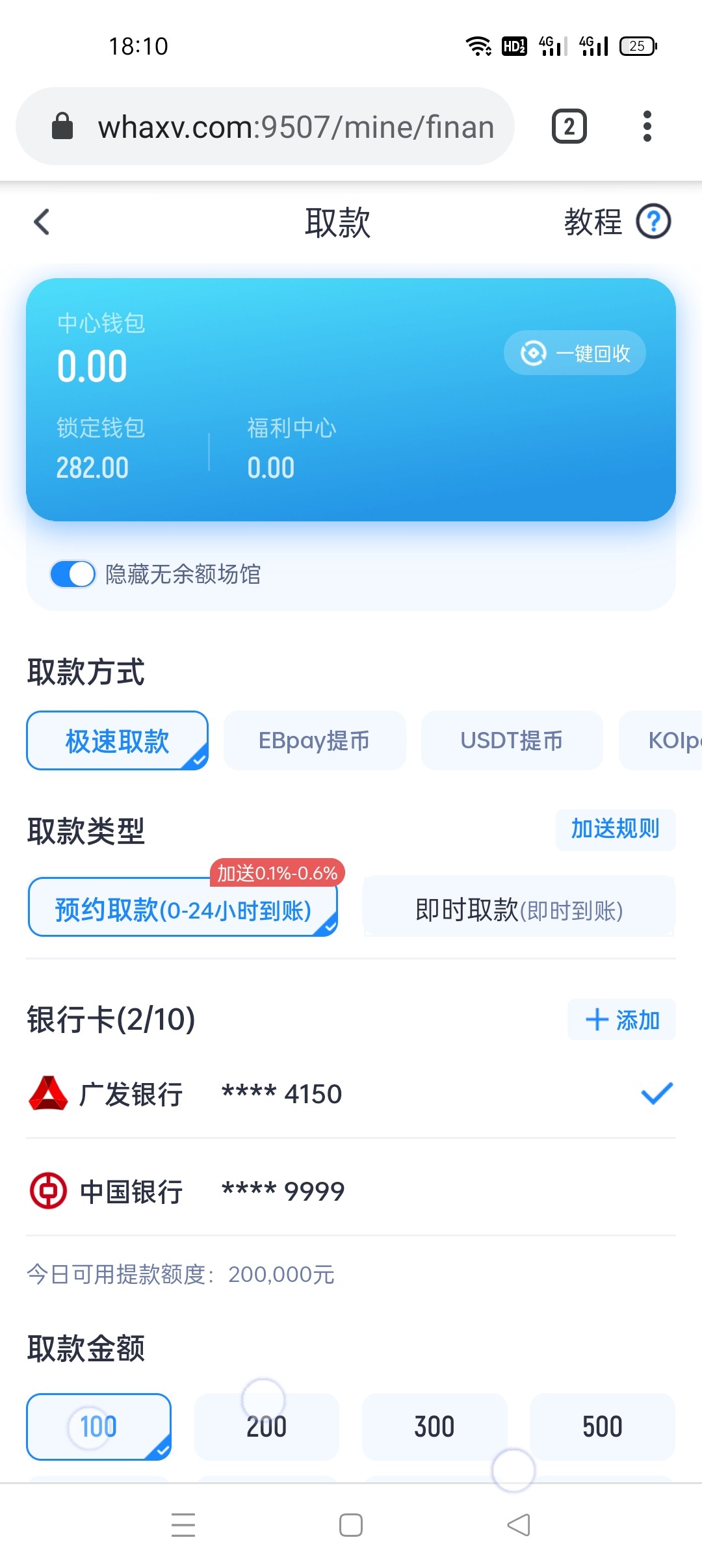Select the 广发银行 card ending 4150
702x1568 pixels.
[x=351, y=1093]
